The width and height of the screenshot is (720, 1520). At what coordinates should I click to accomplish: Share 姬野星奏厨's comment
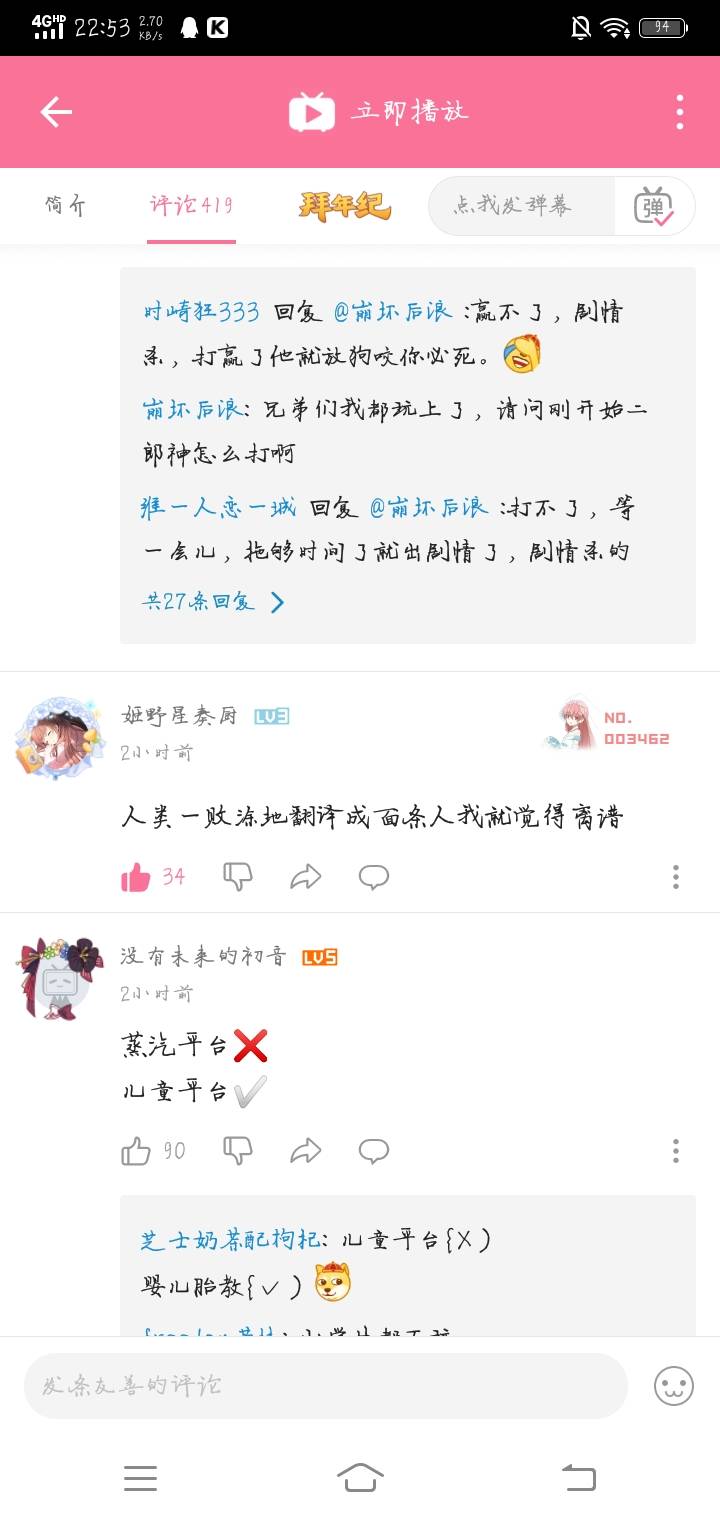click(305, 877)
